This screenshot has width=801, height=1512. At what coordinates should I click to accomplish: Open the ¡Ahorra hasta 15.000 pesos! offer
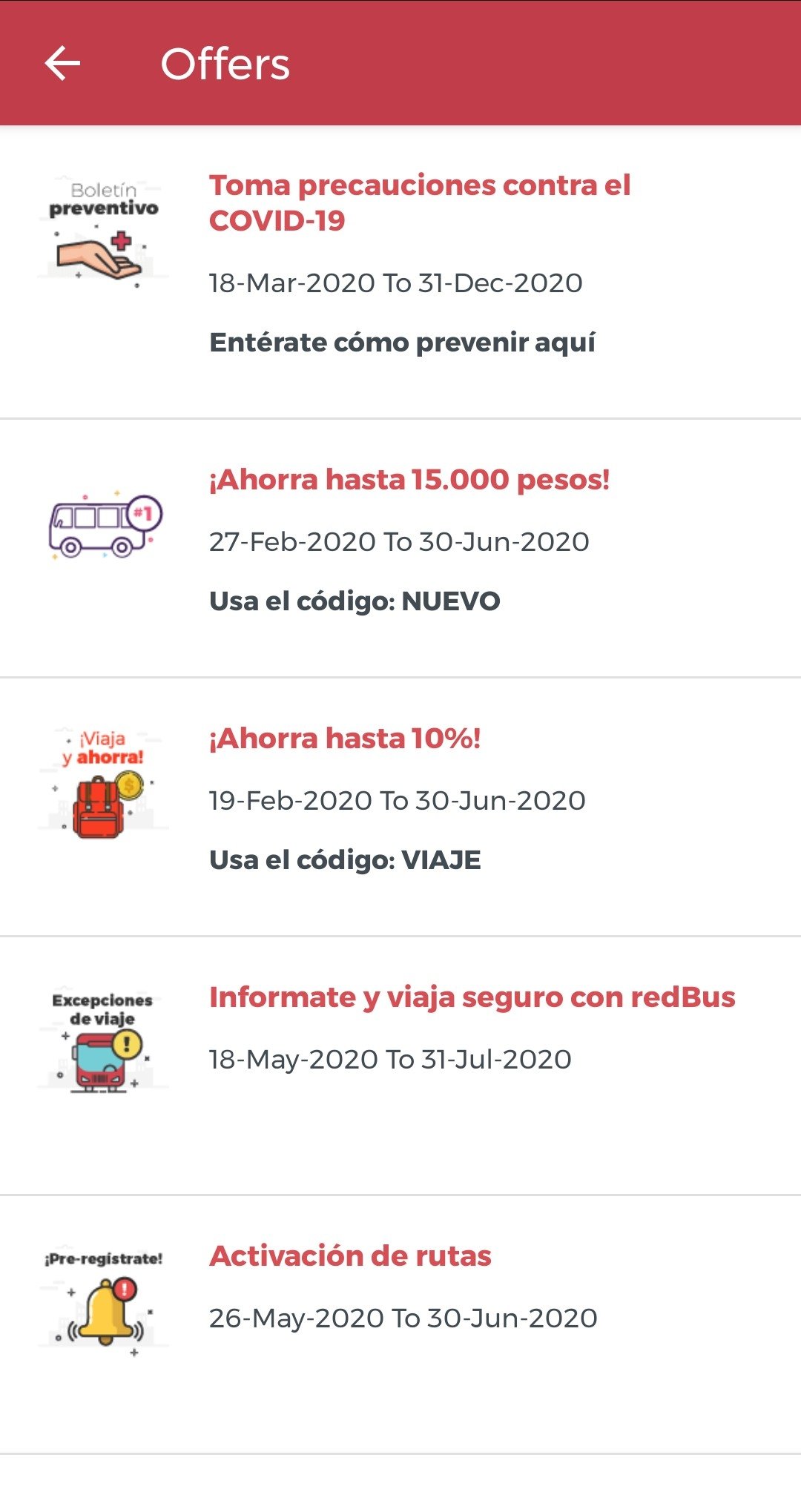pyautogui.click(x=400, y=549)
